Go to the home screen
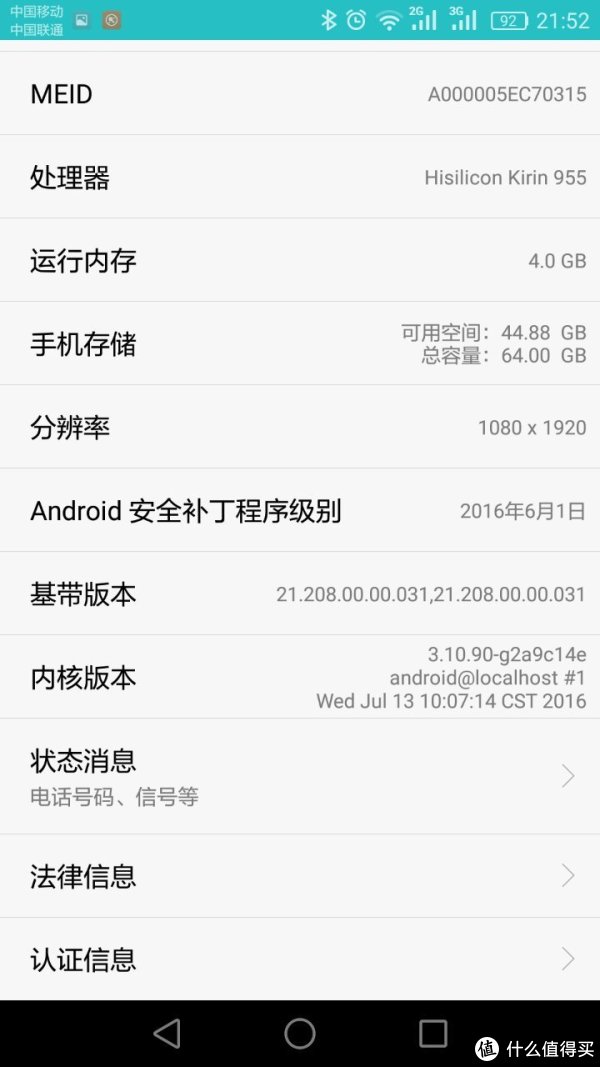The image size is (600, 1067). point(300,1033)
